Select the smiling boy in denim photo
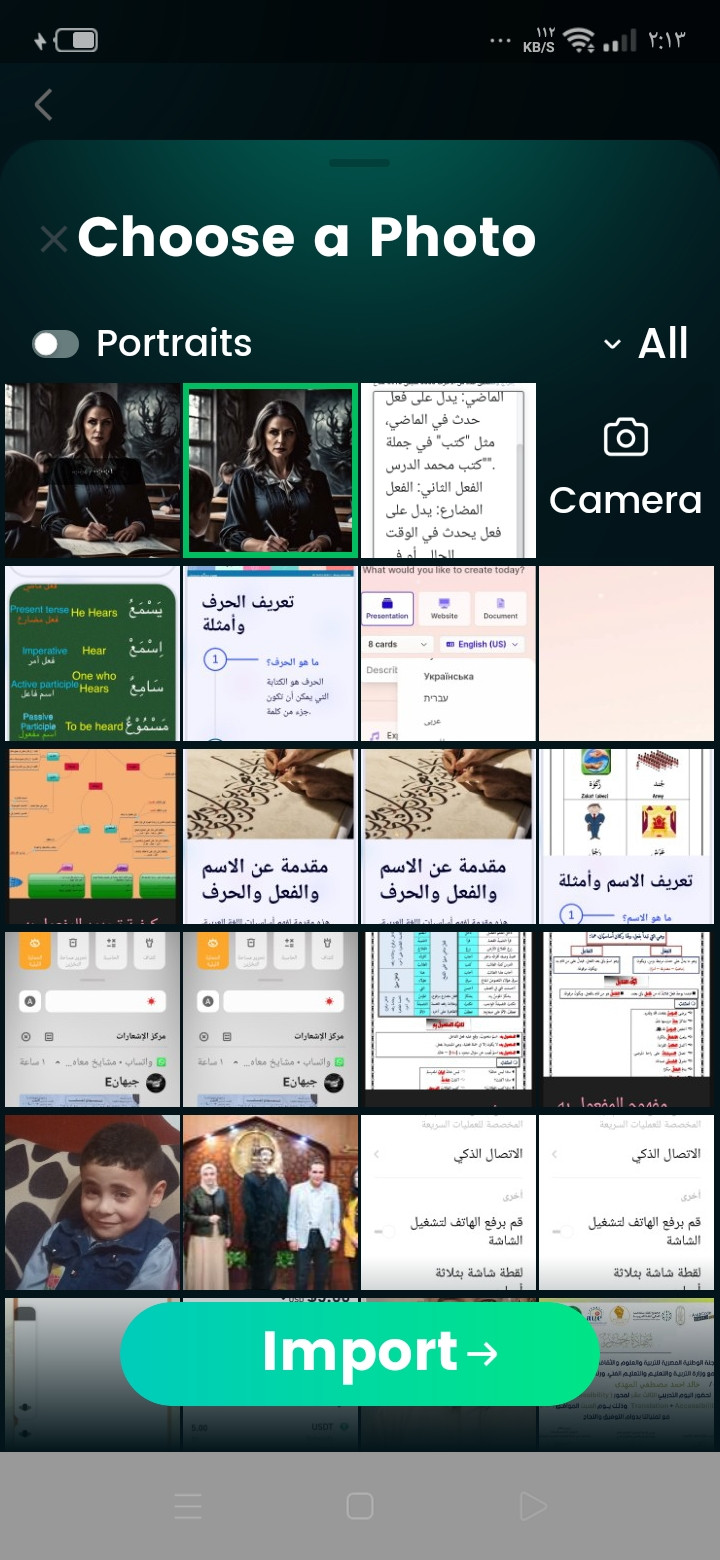720x1560 pixels. [92, 1202]
